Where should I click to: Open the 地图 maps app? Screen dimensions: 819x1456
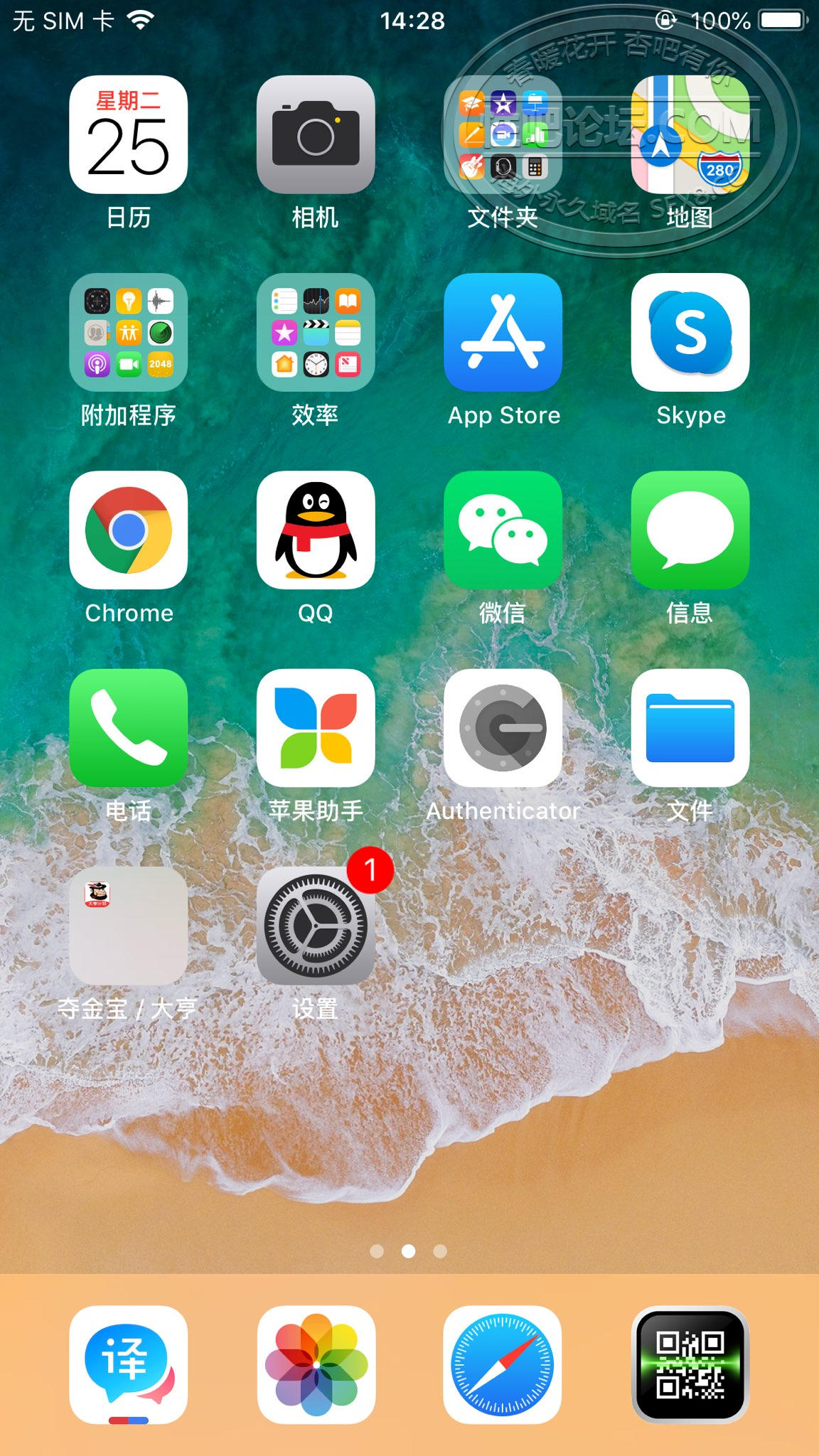point(690,135)
